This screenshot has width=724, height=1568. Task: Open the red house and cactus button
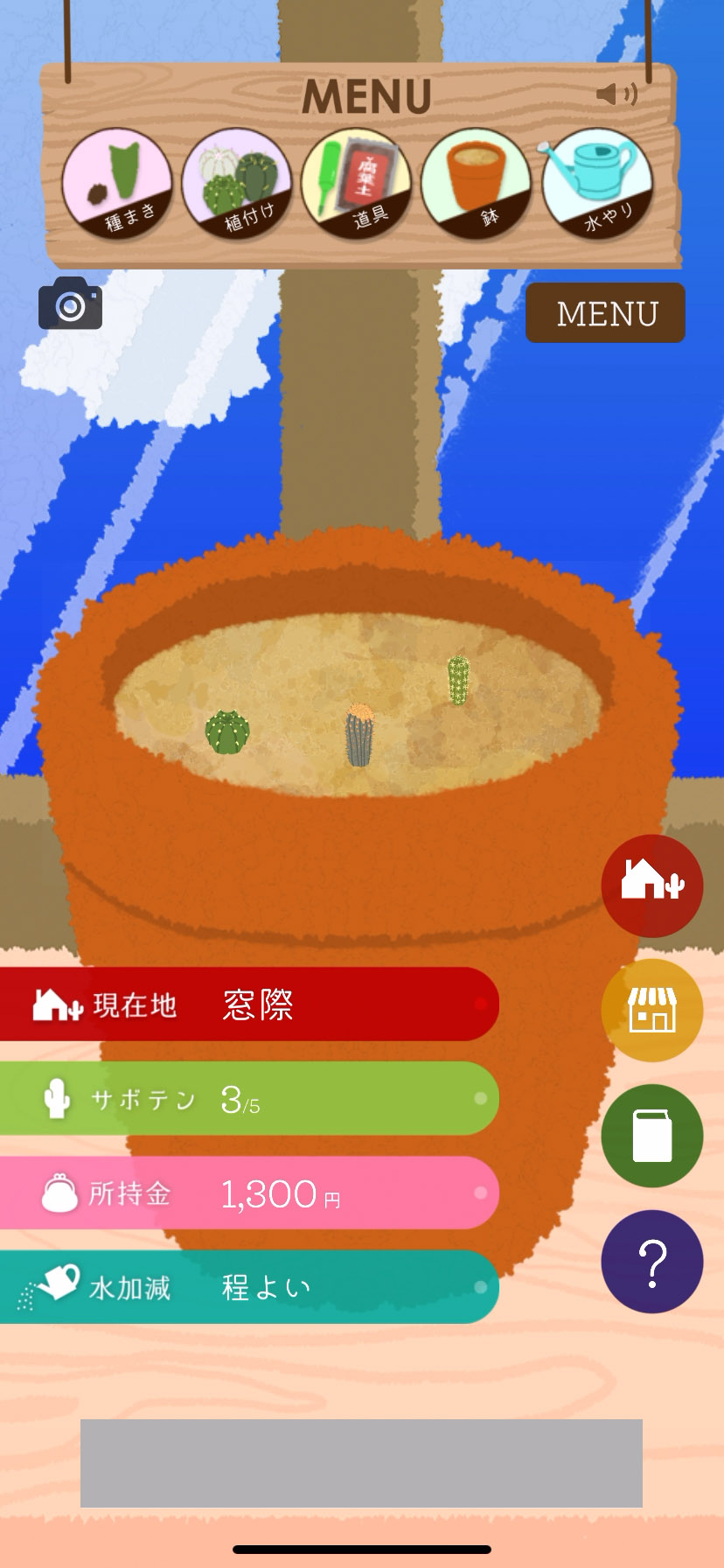[x=651, y=885]
